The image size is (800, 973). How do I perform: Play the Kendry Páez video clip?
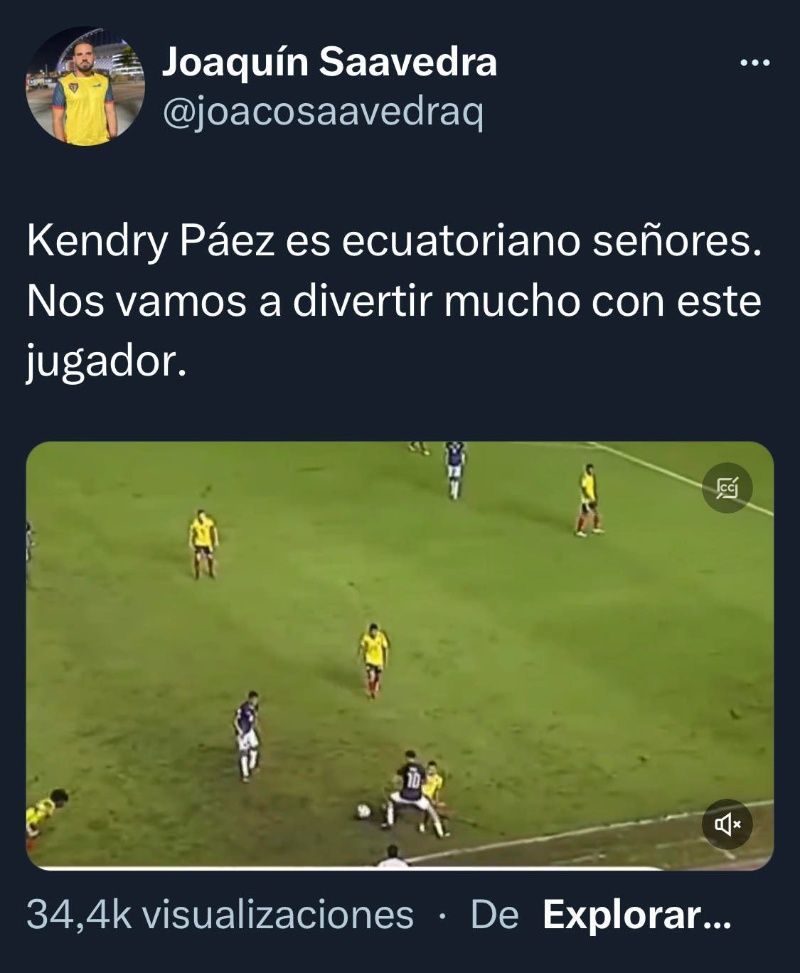(399, 655)
